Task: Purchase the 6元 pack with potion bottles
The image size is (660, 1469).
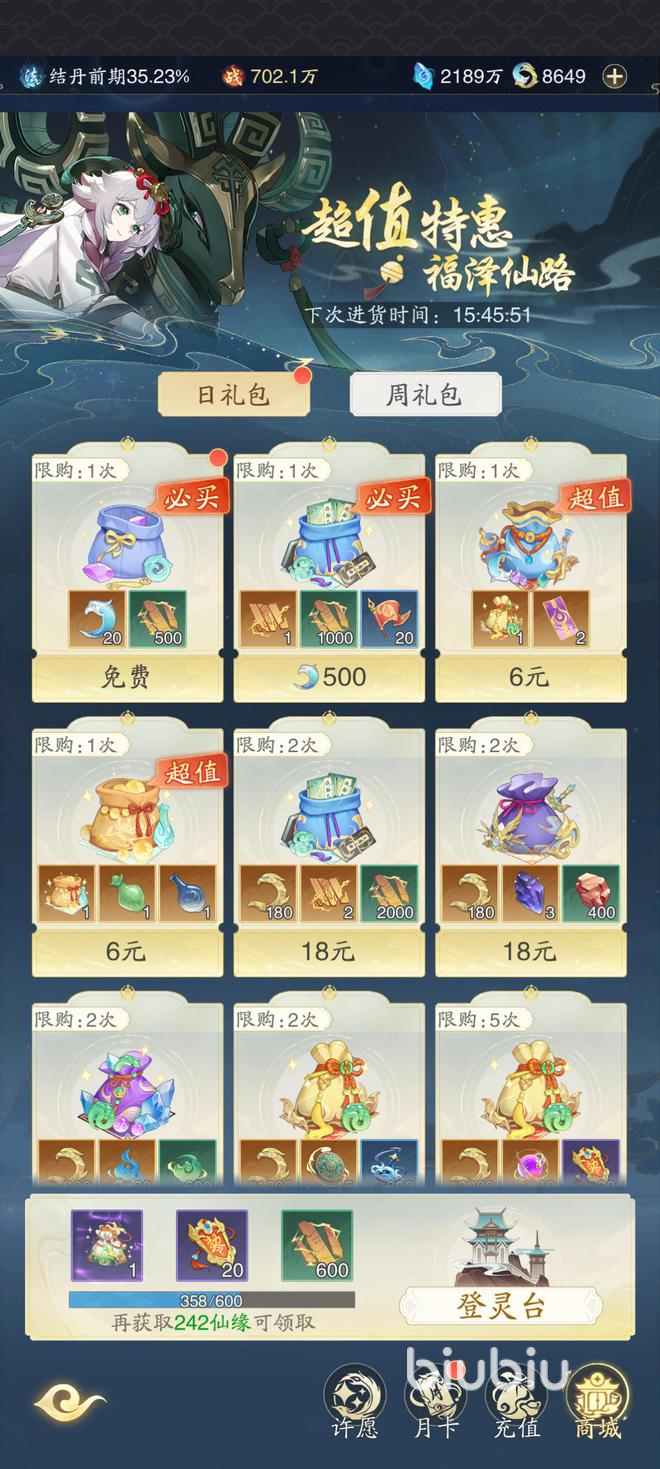Action: [x=127, y=951]
